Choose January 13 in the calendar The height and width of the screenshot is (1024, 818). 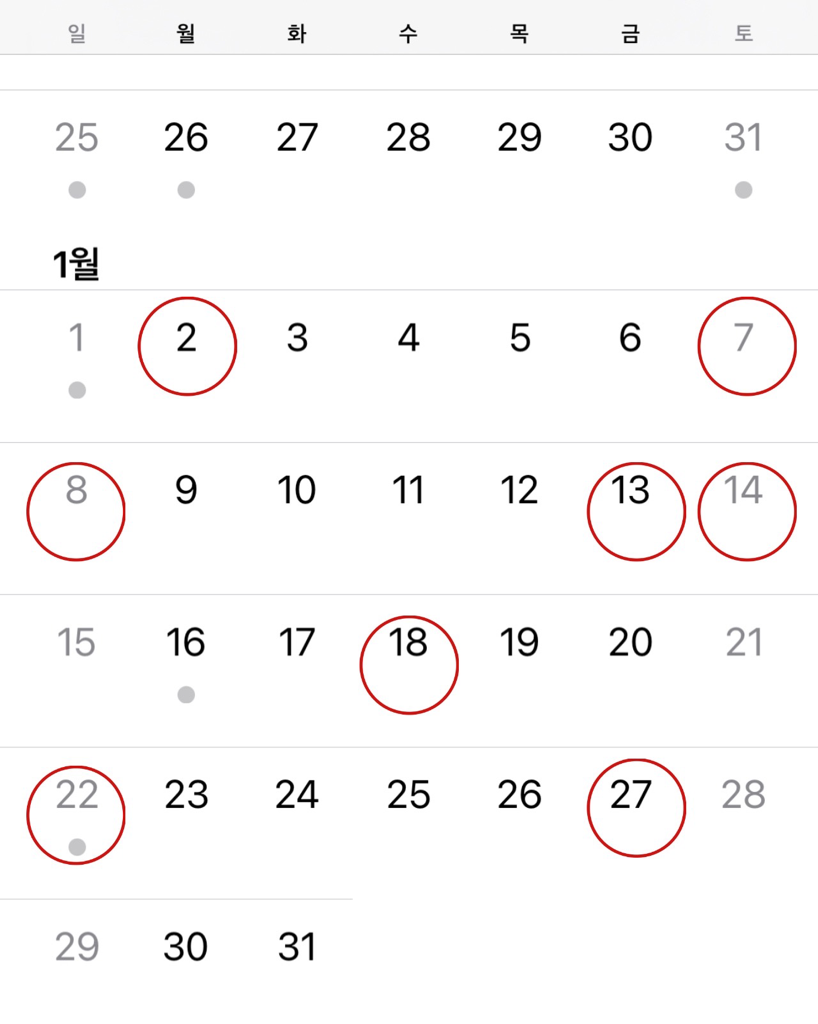631,491
